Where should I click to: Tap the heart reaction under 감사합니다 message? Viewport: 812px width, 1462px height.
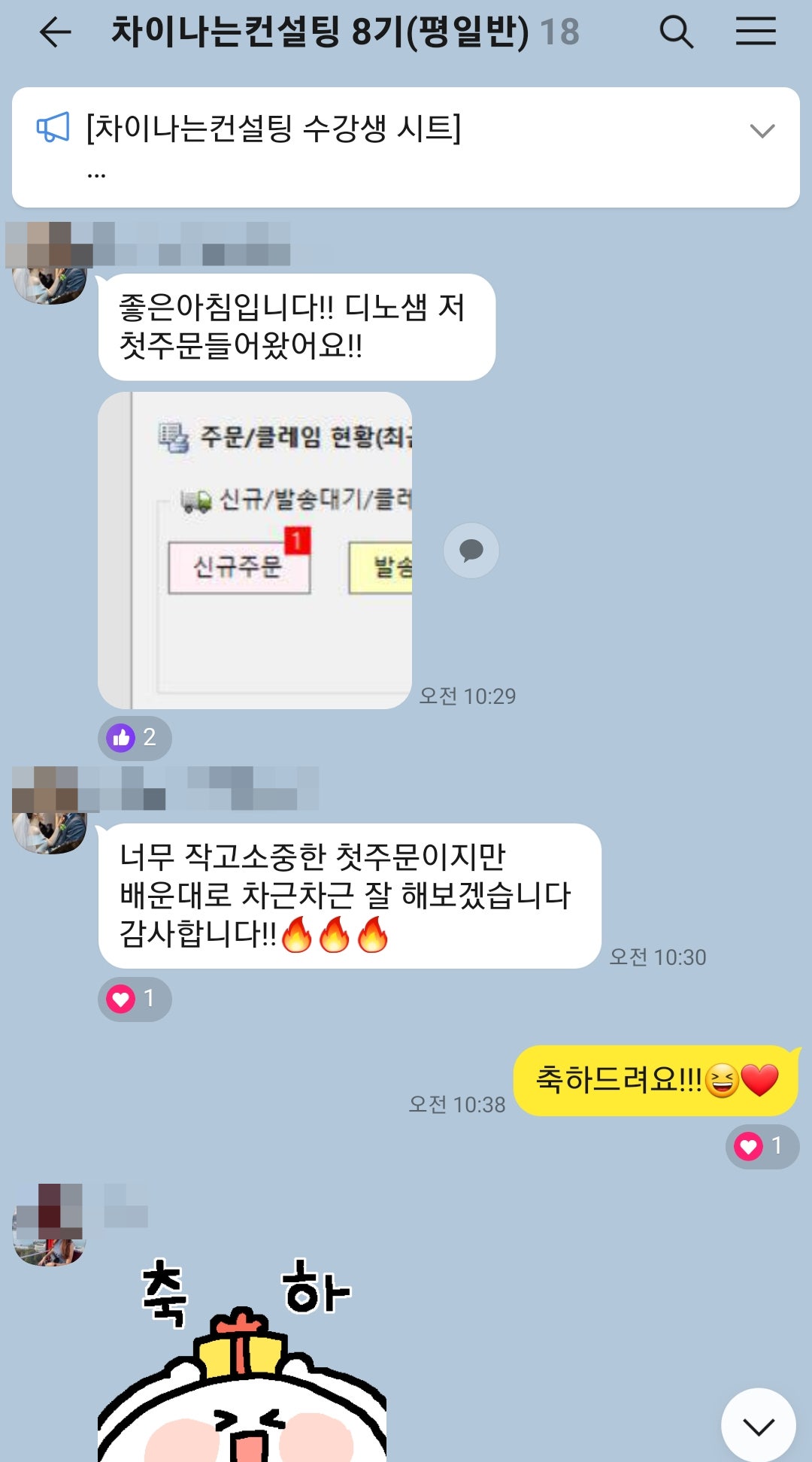coord(135,999)
